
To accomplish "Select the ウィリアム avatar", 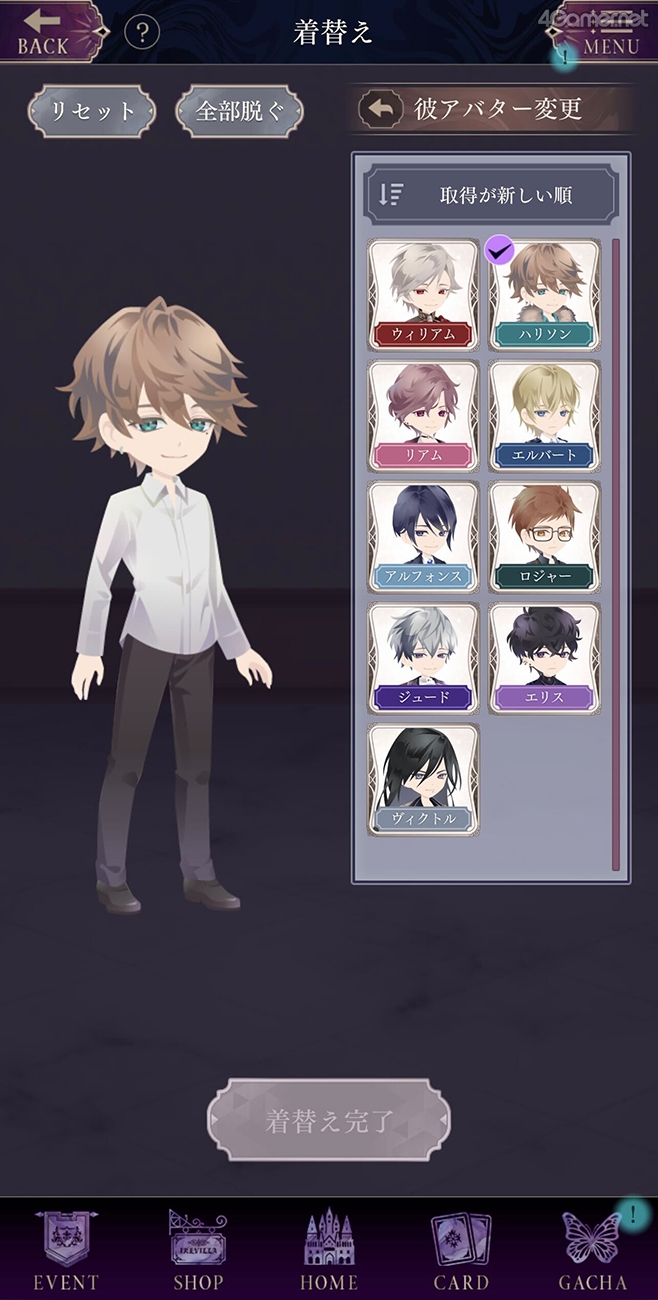I will (x=424, y=294).
